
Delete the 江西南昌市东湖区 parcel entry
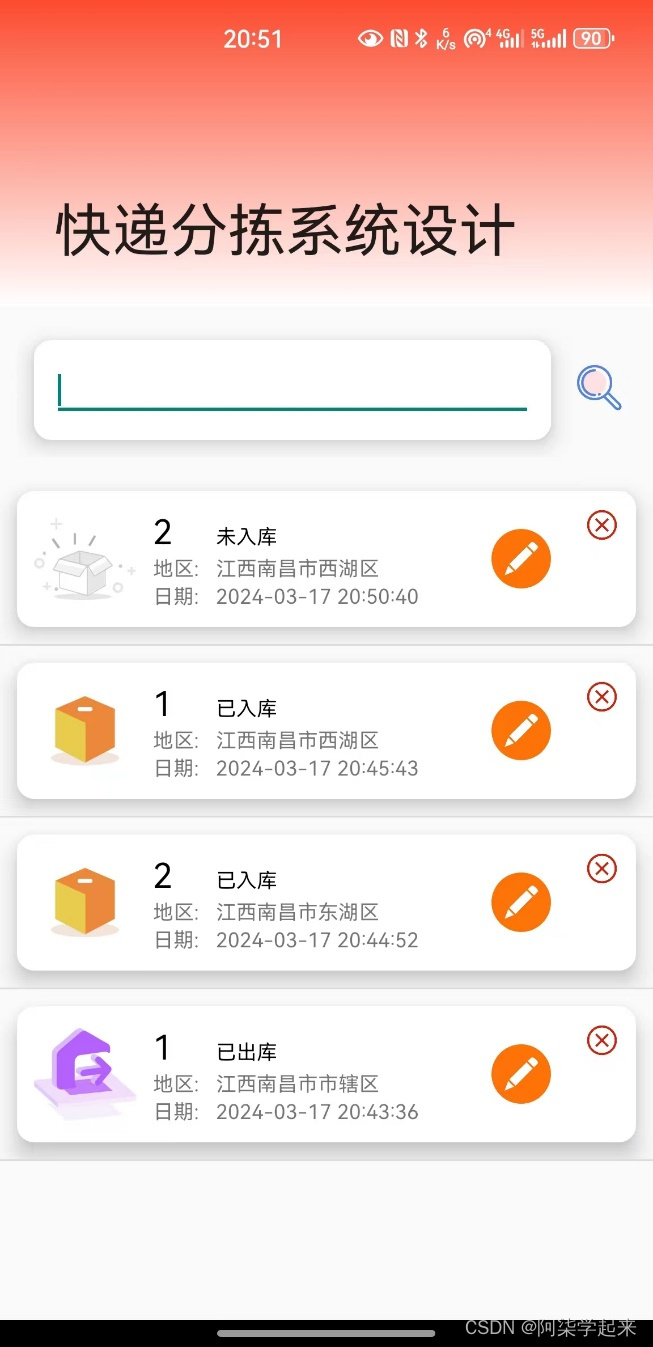pos(602,869)
